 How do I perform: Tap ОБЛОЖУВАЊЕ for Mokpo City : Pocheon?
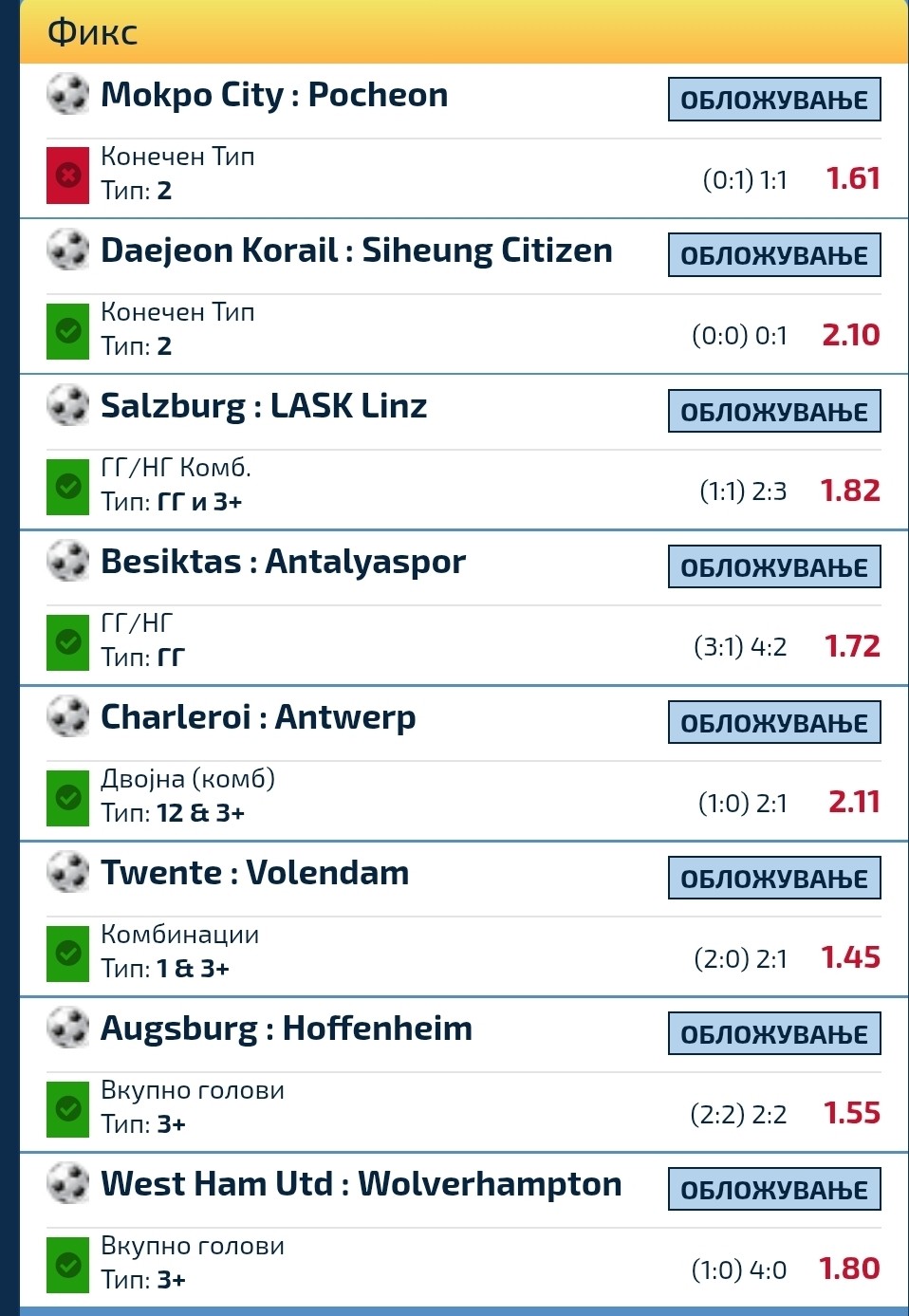(774, 100)
